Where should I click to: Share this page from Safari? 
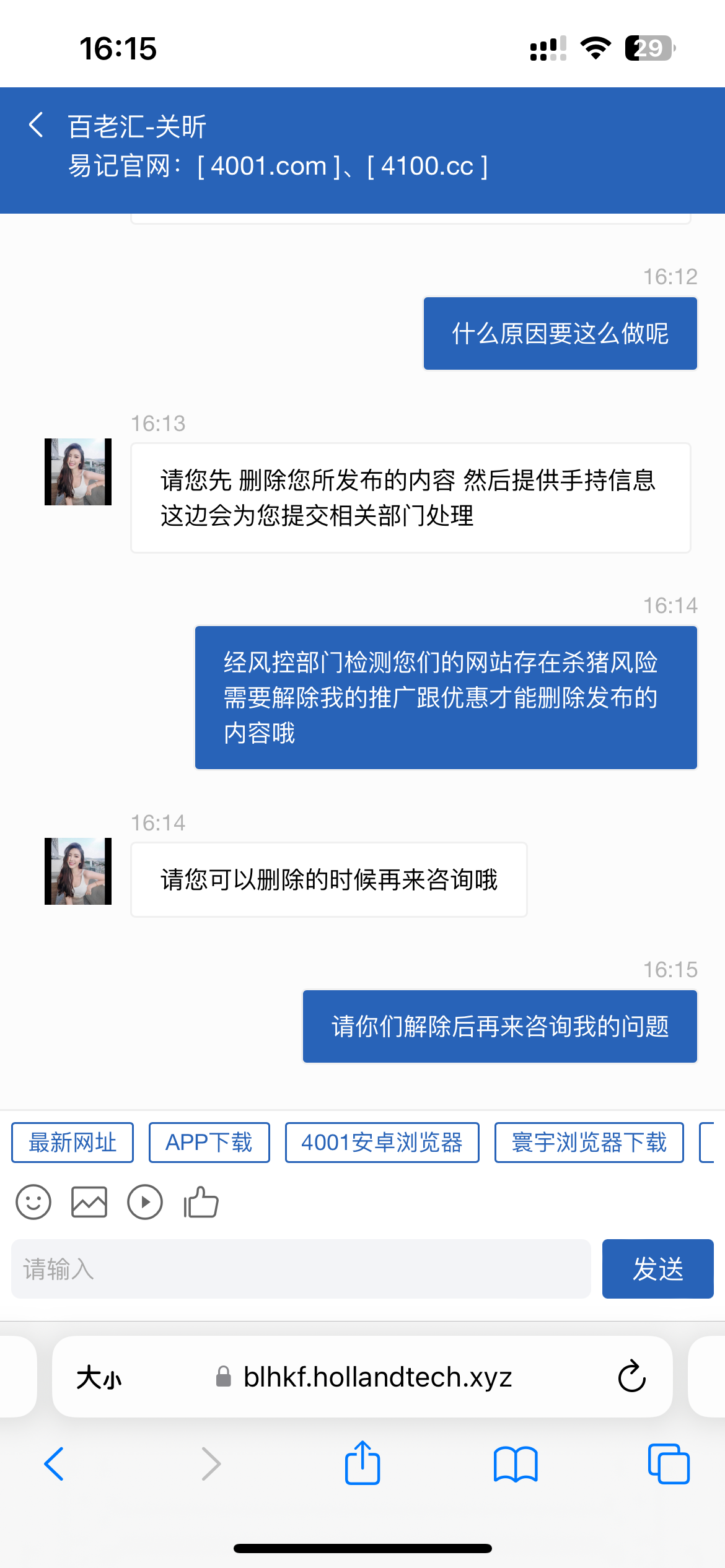tap(362, 1464)
